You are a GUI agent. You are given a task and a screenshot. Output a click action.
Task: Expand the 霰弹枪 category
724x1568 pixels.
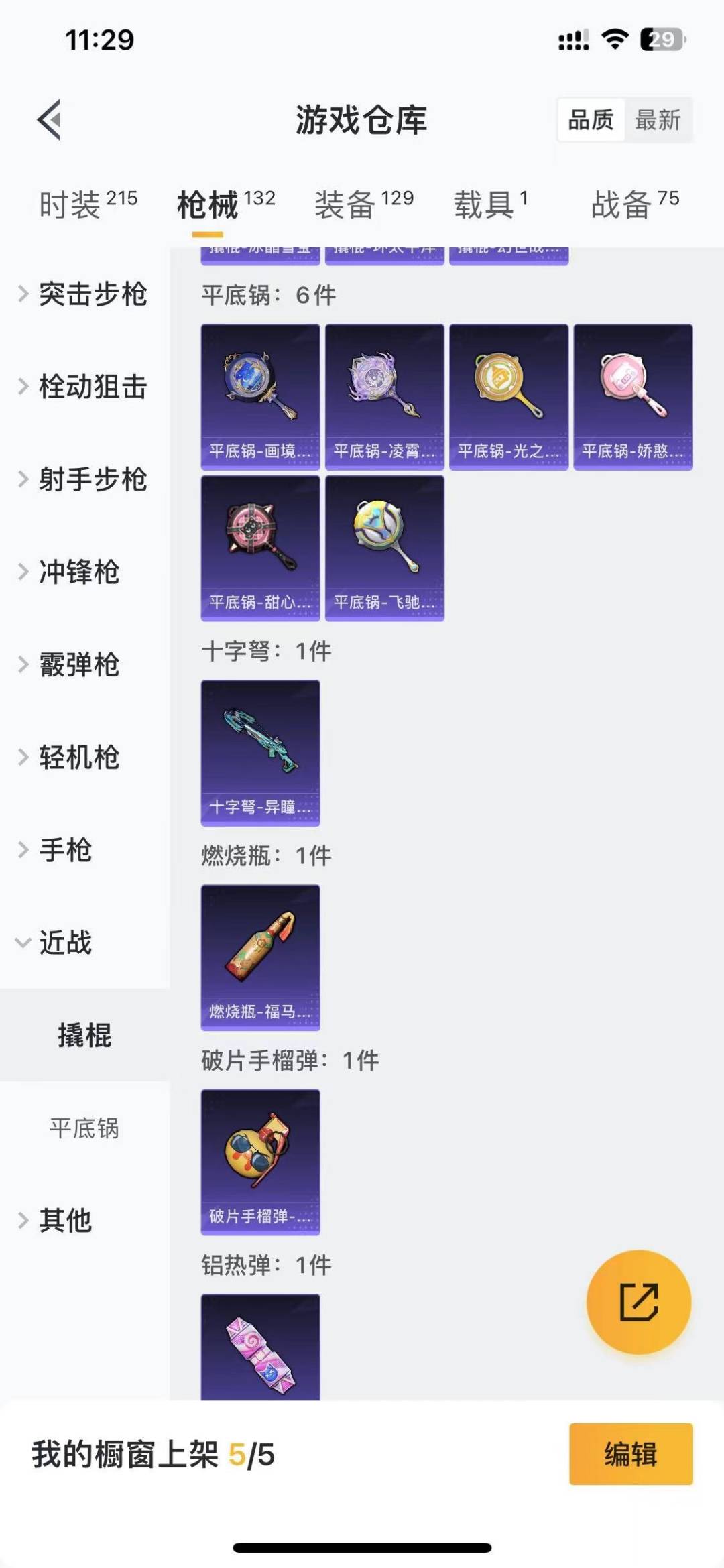coord(80,666)
